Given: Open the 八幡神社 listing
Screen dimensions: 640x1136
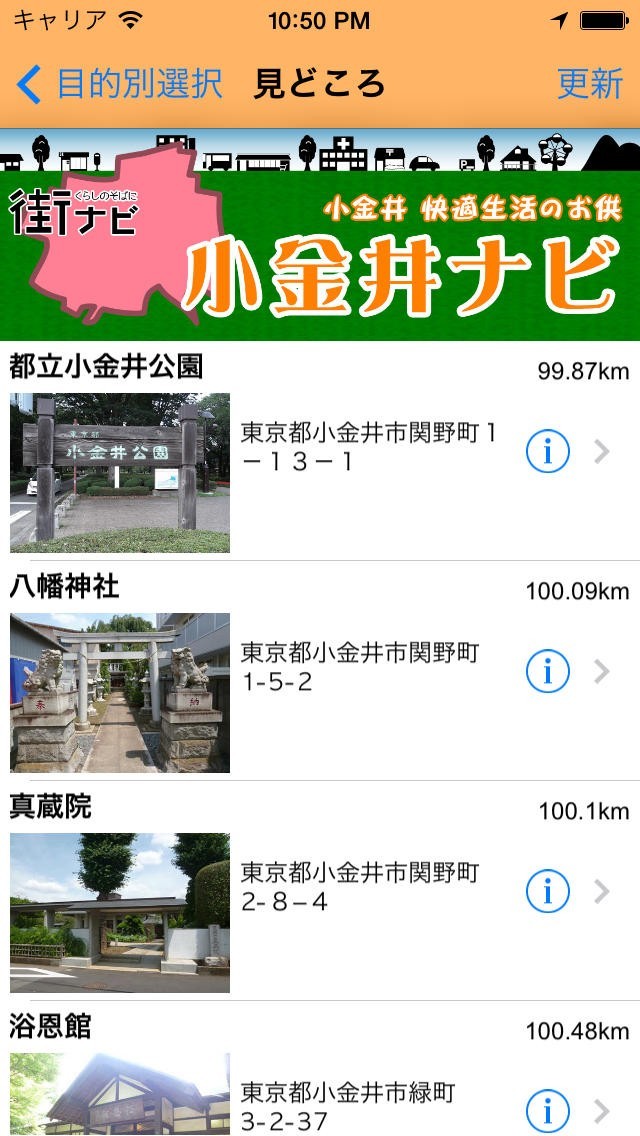Looking at the screenshot, I should point(300,672).
